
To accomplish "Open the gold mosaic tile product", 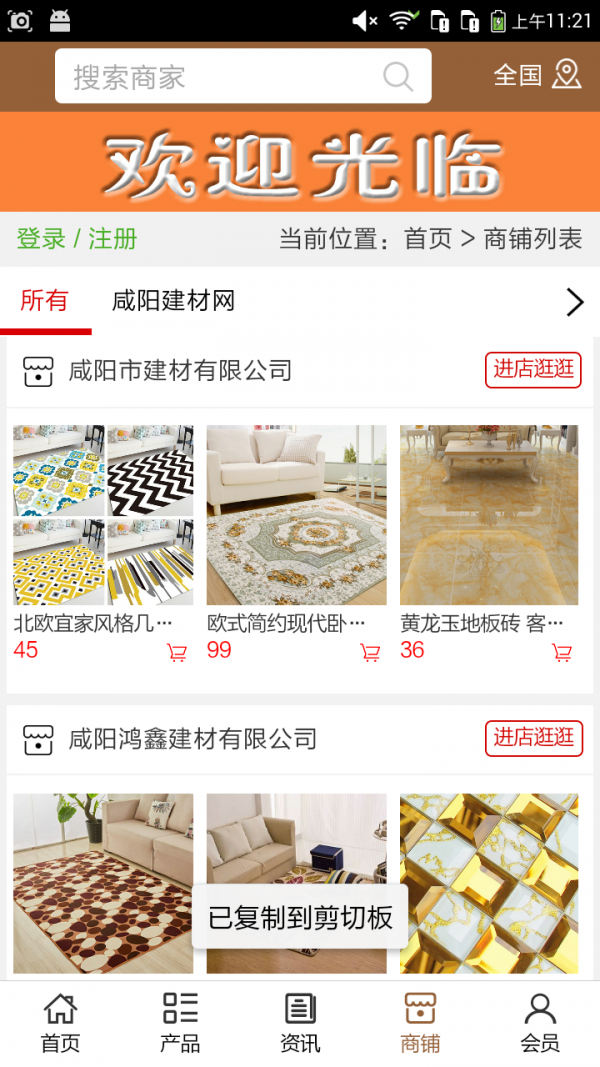I will [x=489, y=882].
